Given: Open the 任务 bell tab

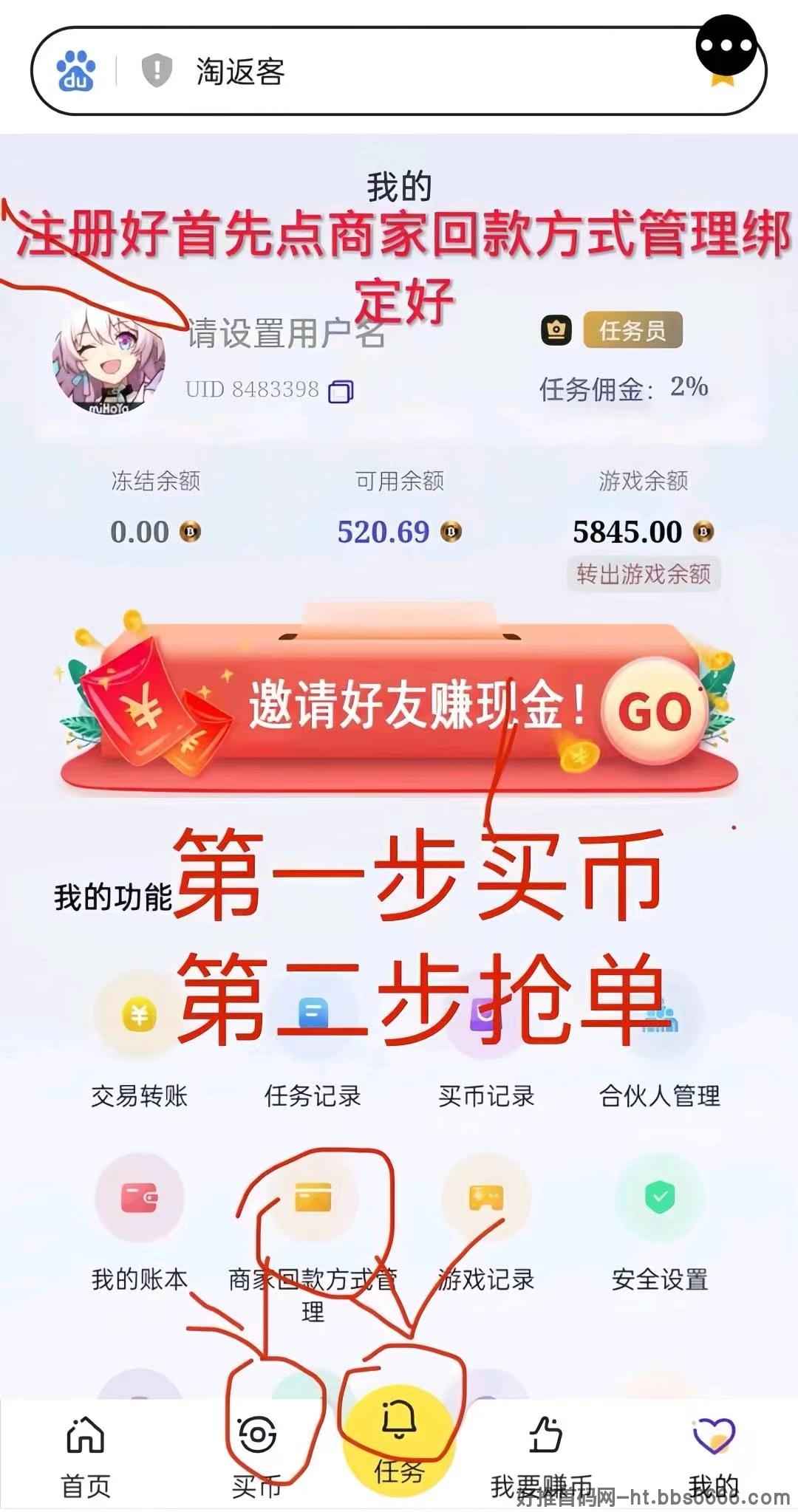Looking at the screenshot, I should pyautogui.click(x=399, y=1440).
